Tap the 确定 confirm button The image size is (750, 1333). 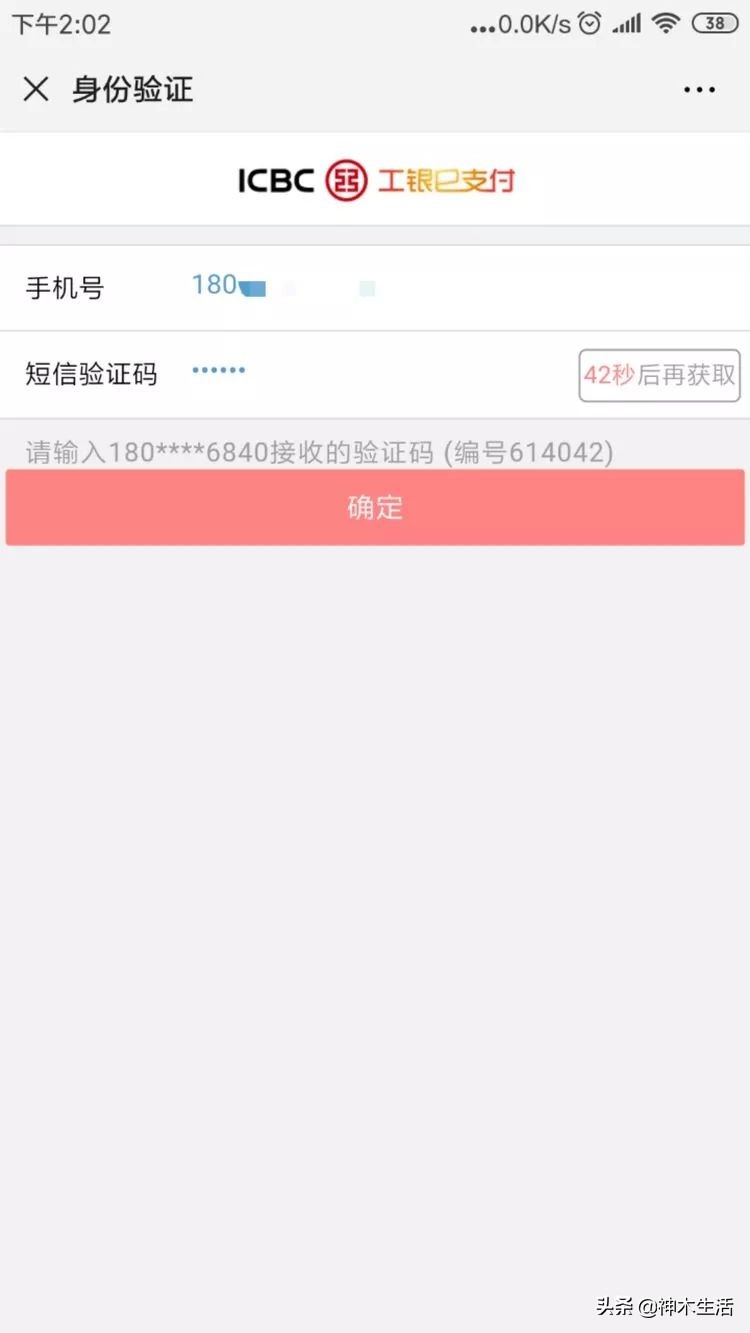[x=375, y=507]
